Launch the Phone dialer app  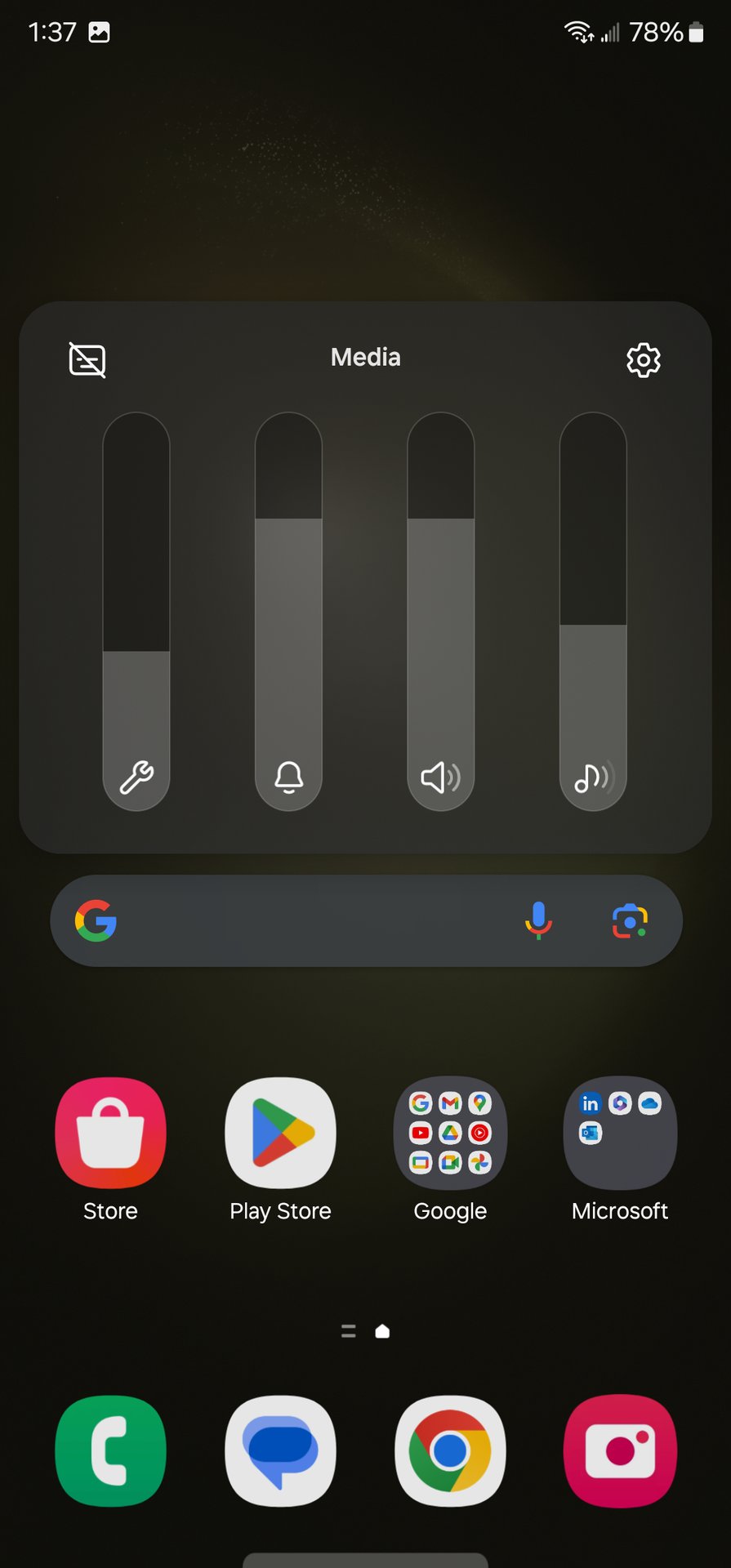coord(110,1450)
